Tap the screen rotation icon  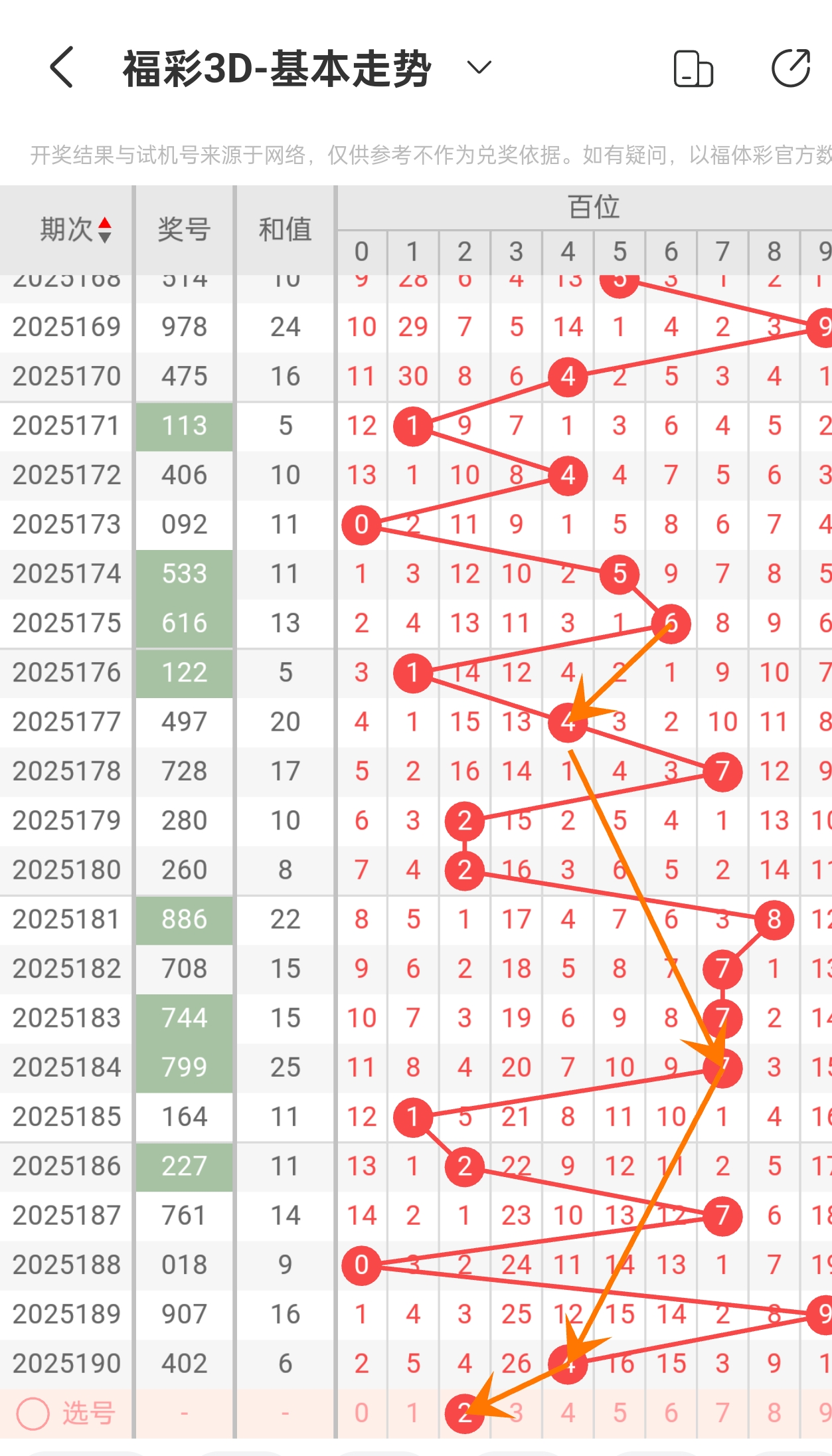pyautogui.click(x=693, y=69)
